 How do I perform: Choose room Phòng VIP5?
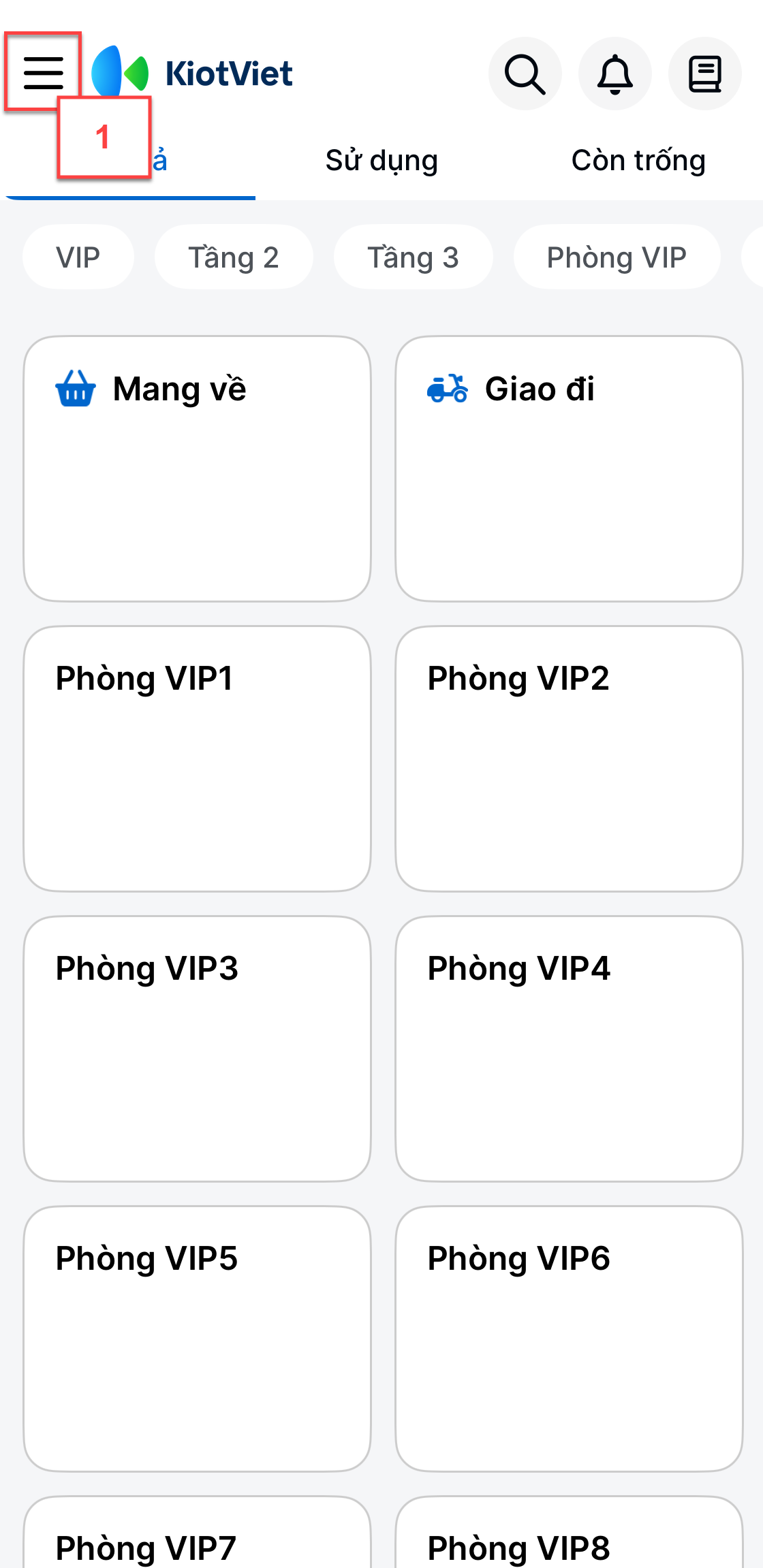tap(197, 1339)
